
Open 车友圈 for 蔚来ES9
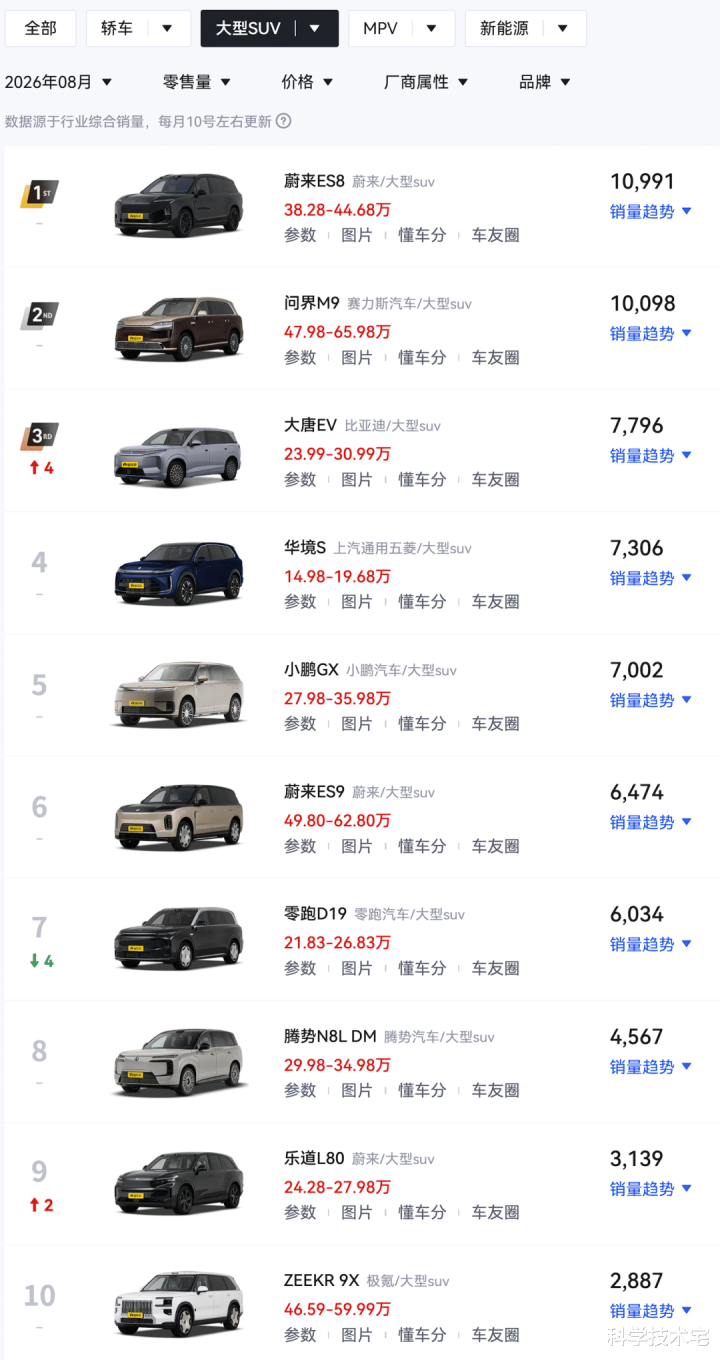pyautogui.click(x=496, y=846)
